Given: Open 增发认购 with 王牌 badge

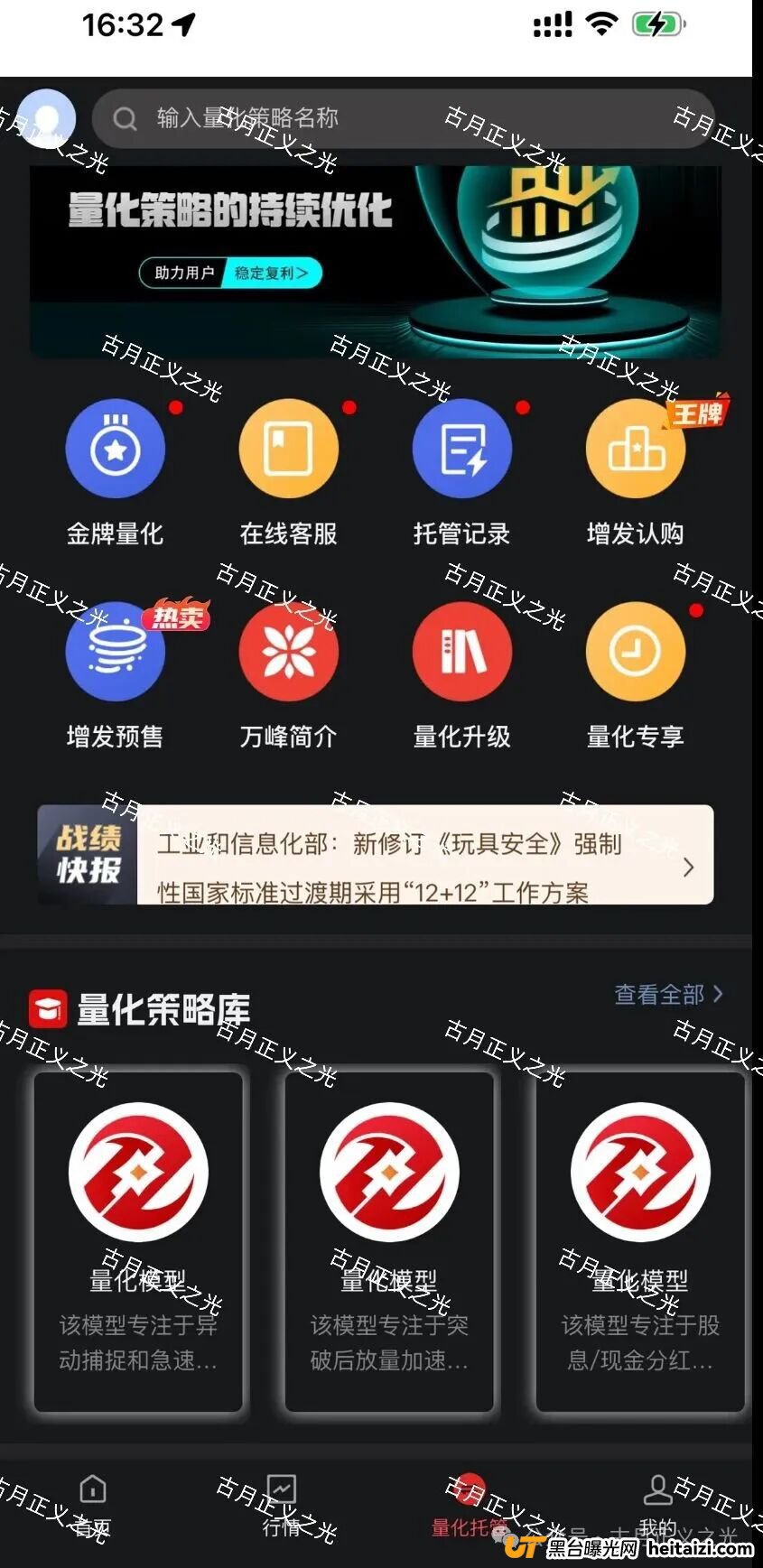Looking at the screenshot, I should pyautogui.click(x=635, y=449).
